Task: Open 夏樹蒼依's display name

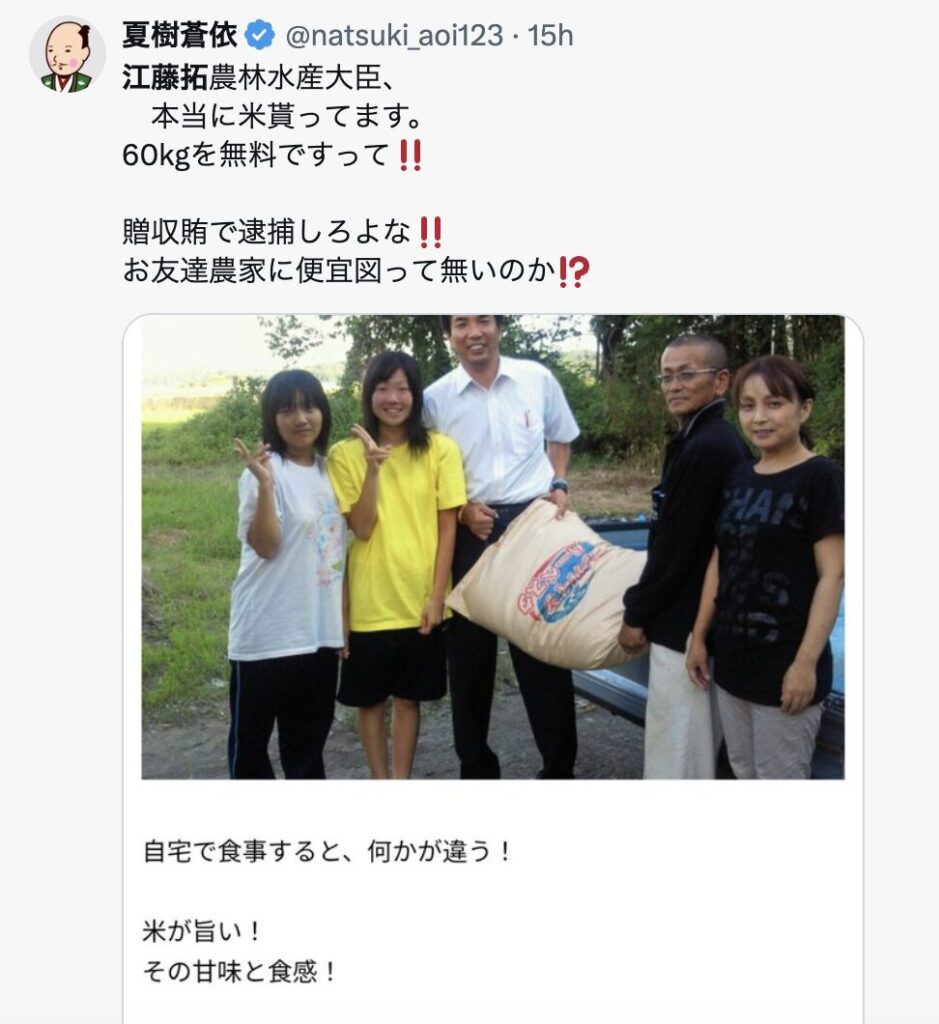Action: tap(180, 36)
